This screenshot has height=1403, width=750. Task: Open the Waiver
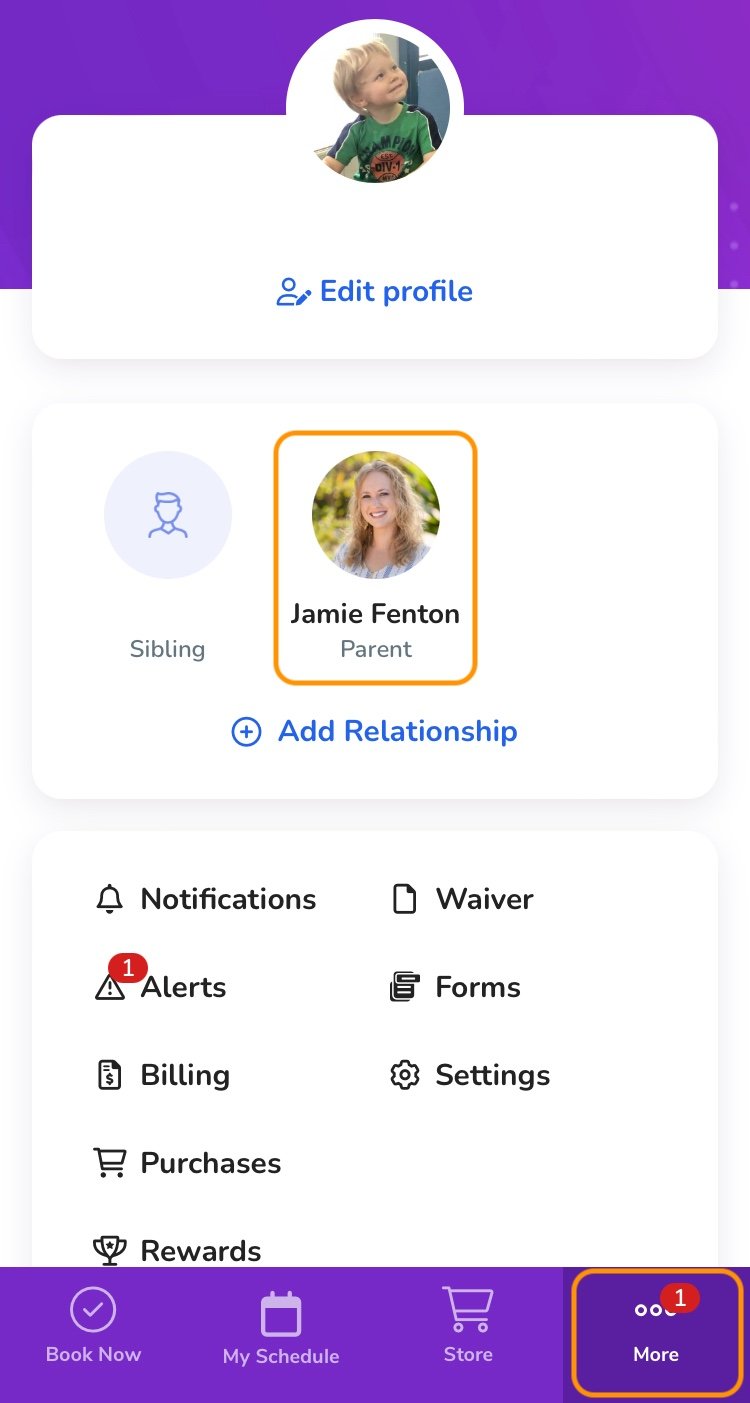tap(461, 899)
